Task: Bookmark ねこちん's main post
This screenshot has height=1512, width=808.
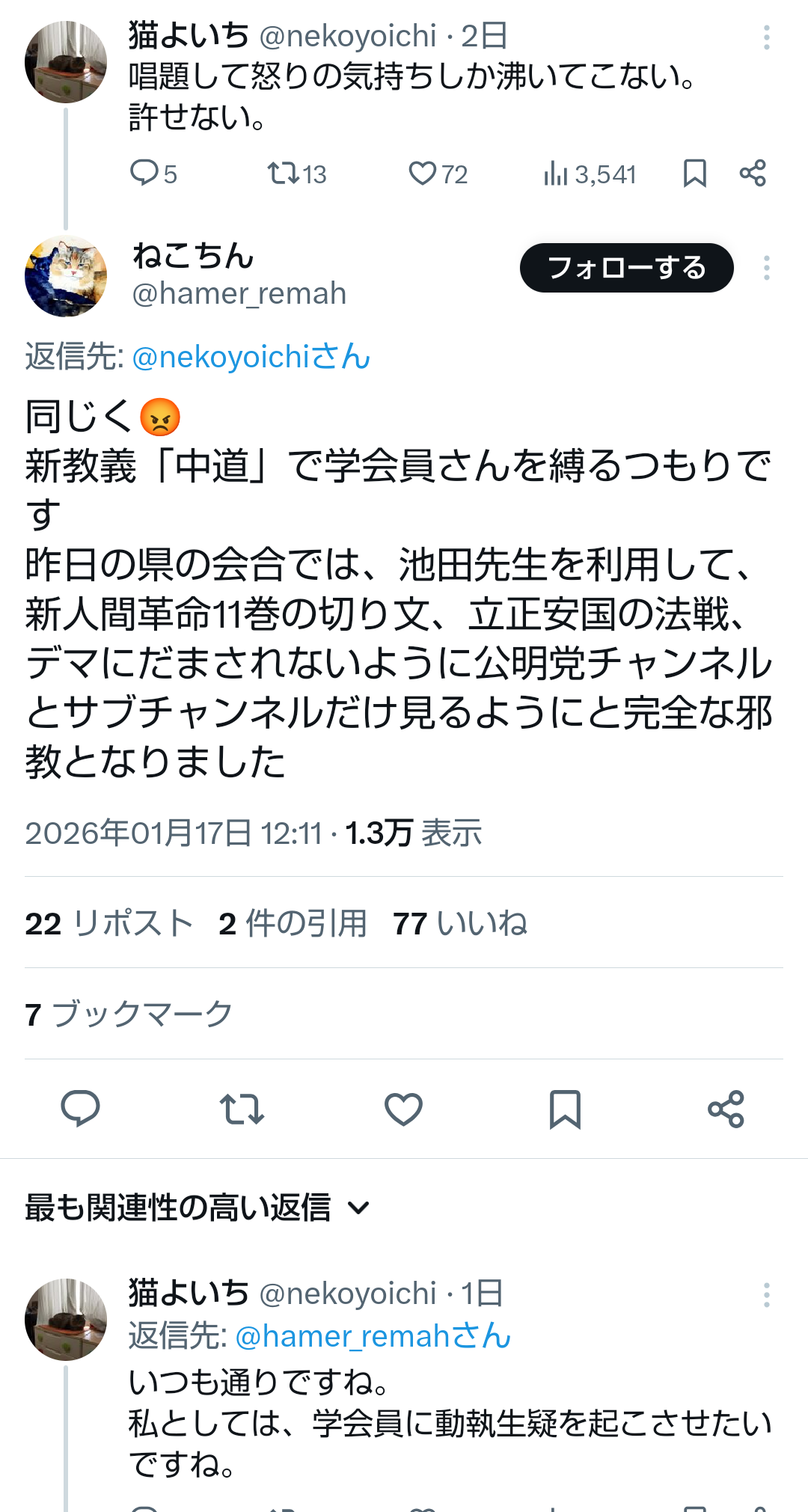Action: tap(565, 1108)
